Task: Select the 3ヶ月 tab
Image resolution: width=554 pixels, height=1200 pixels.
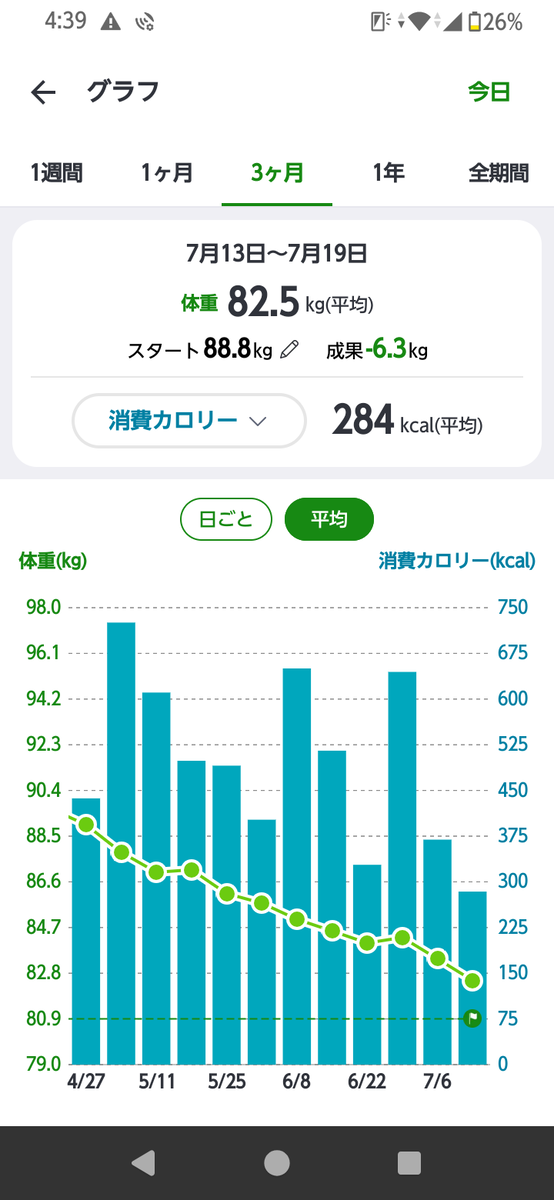Action: coord(277,172)
